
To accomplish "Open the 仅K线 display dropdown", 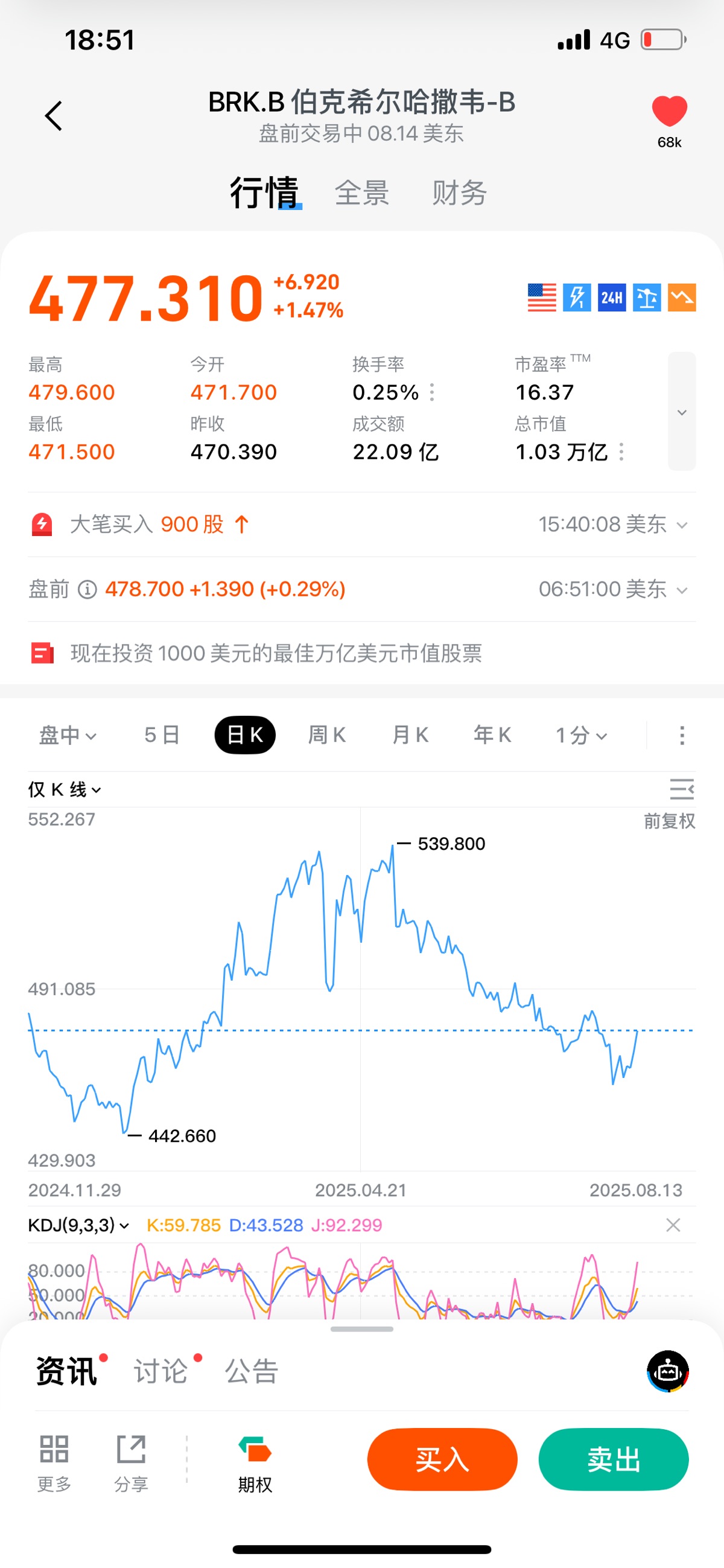I will [x=65, y=789].
